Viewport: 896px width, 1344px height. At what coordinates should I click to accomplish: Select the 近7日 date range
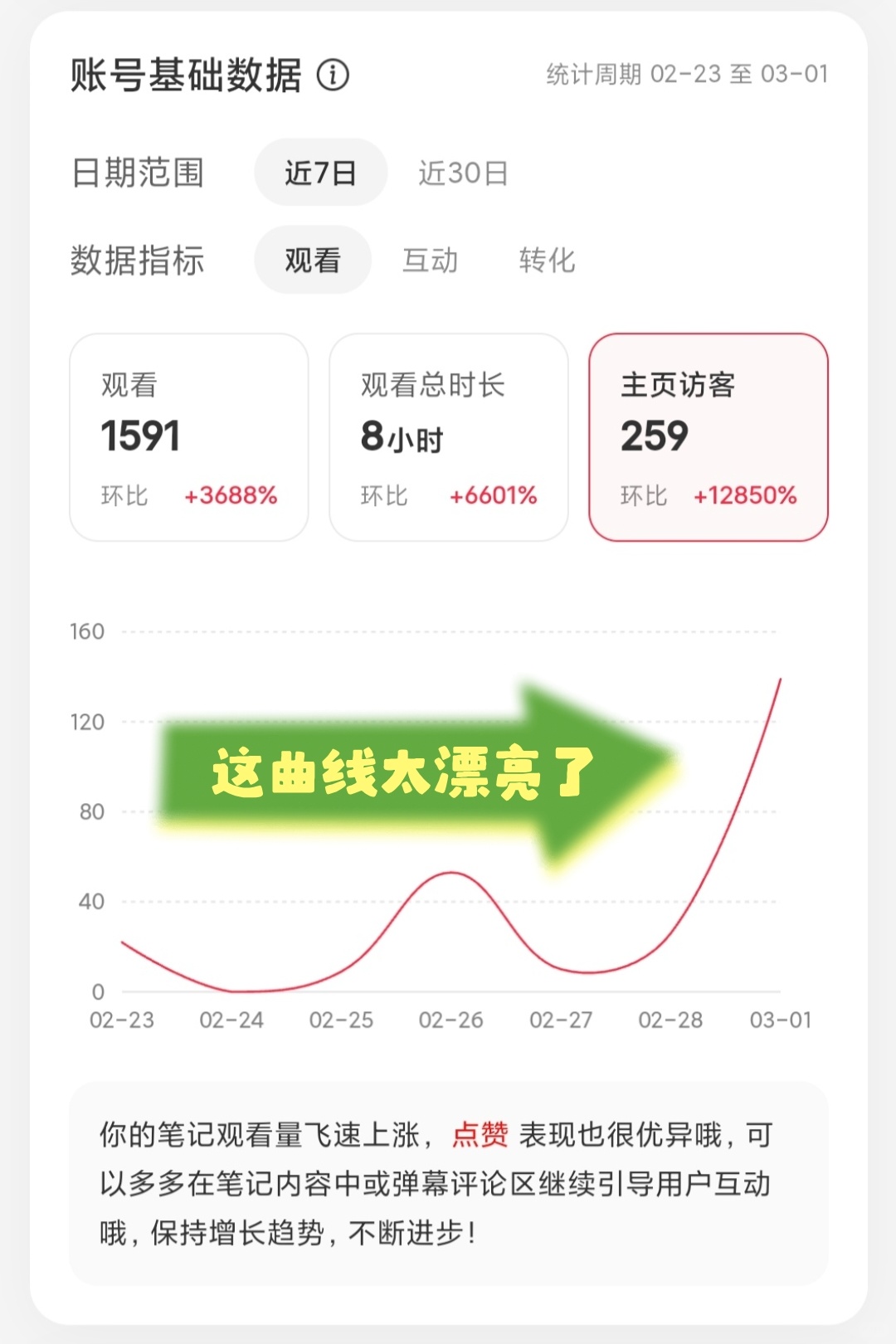click(x=320, y=173)
